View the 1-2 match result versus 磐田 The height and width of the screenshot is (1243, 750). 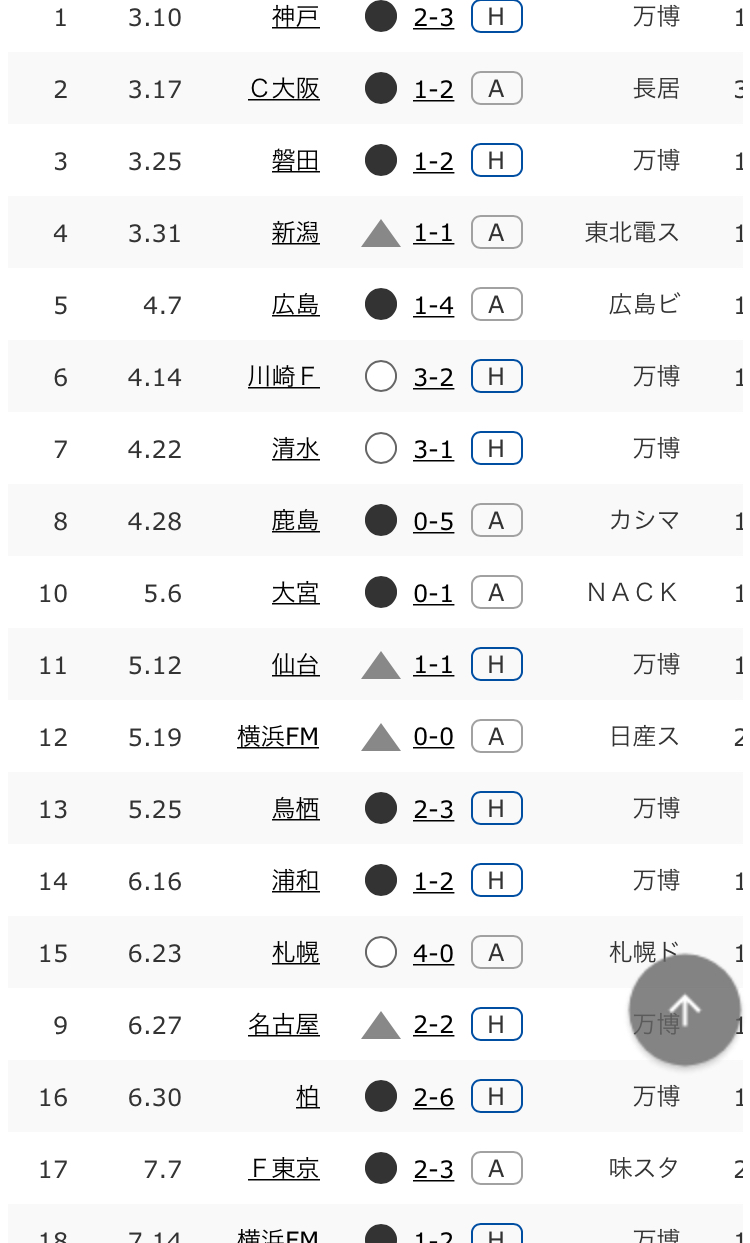(x=433, y=161)
